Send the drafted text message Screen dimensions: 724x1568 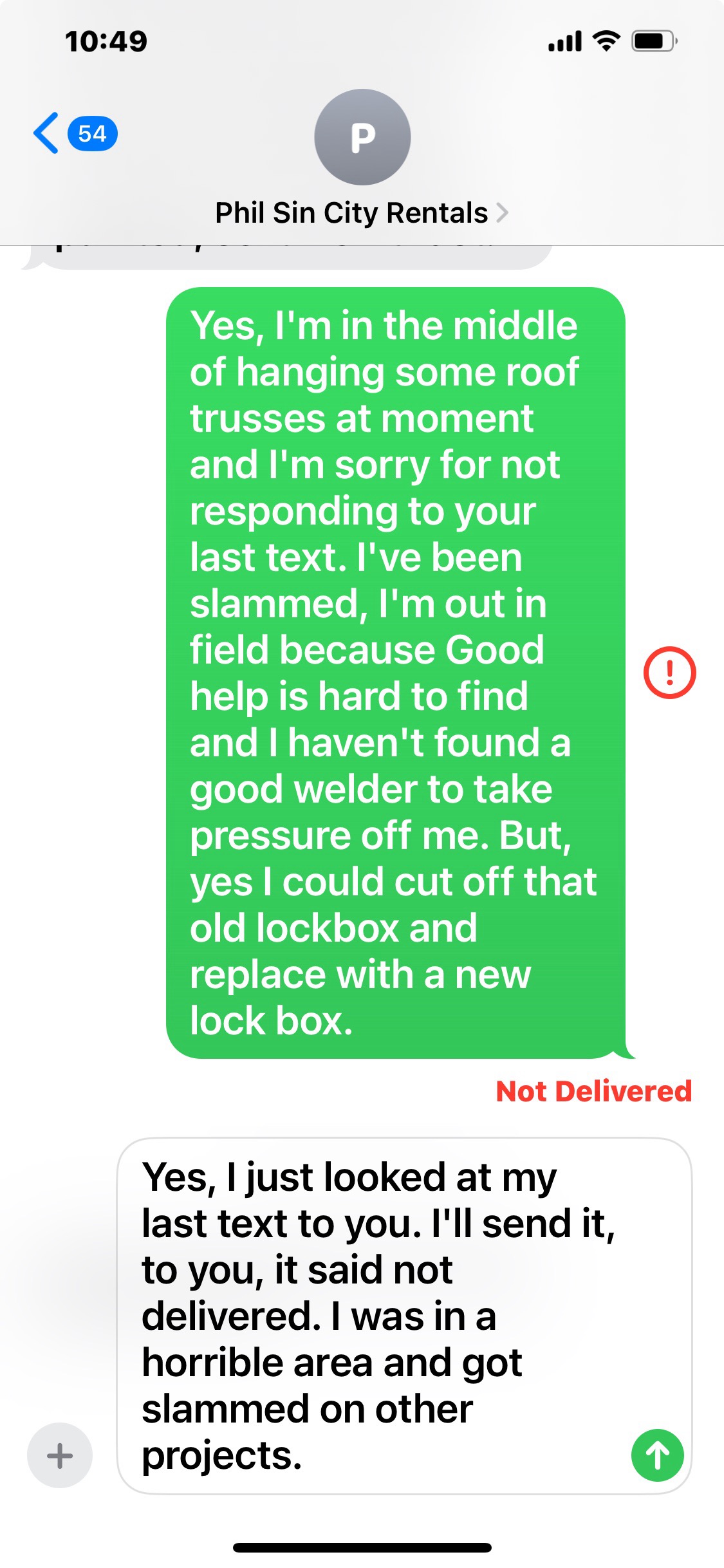(657, 1455)
